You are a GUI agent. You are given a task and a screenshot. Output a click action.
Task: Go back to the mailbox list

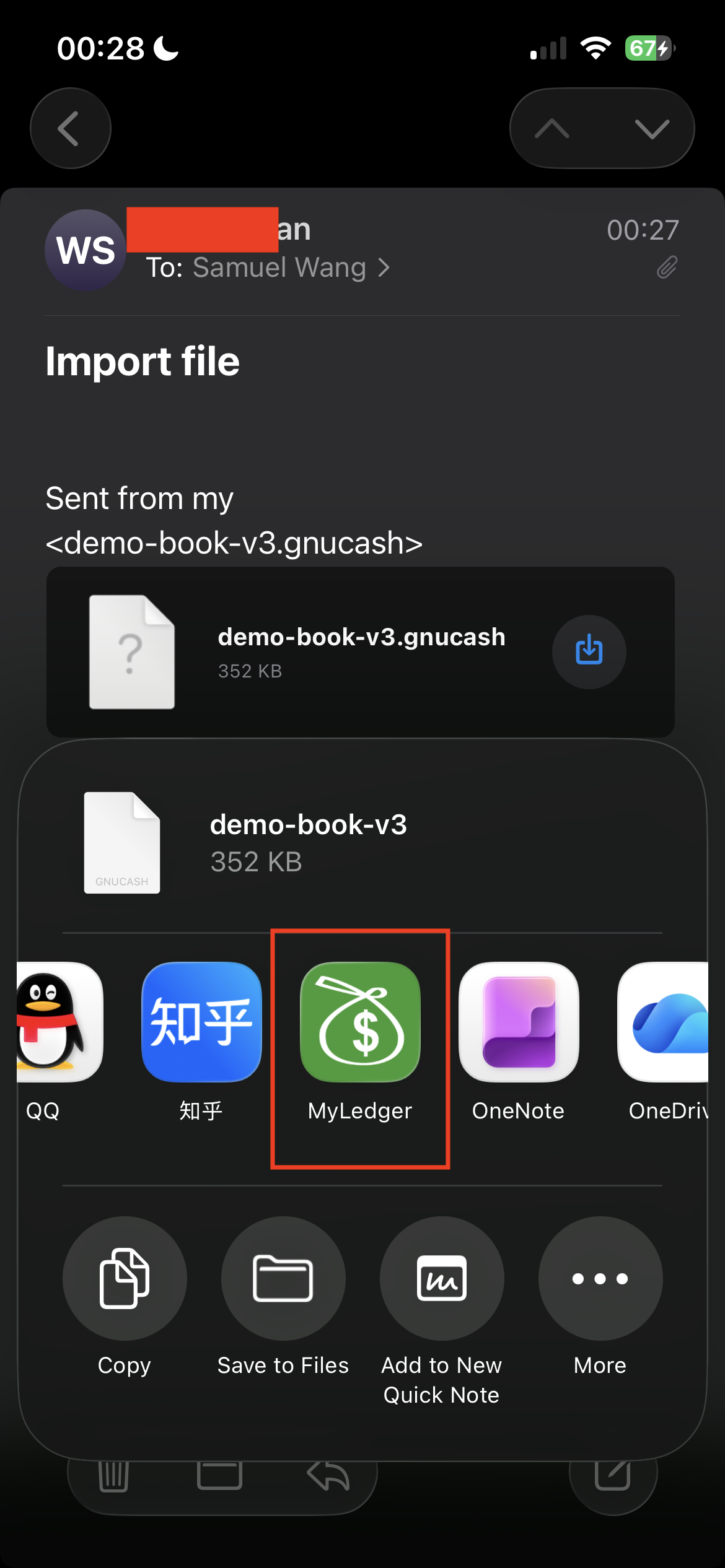pos(70,128)
